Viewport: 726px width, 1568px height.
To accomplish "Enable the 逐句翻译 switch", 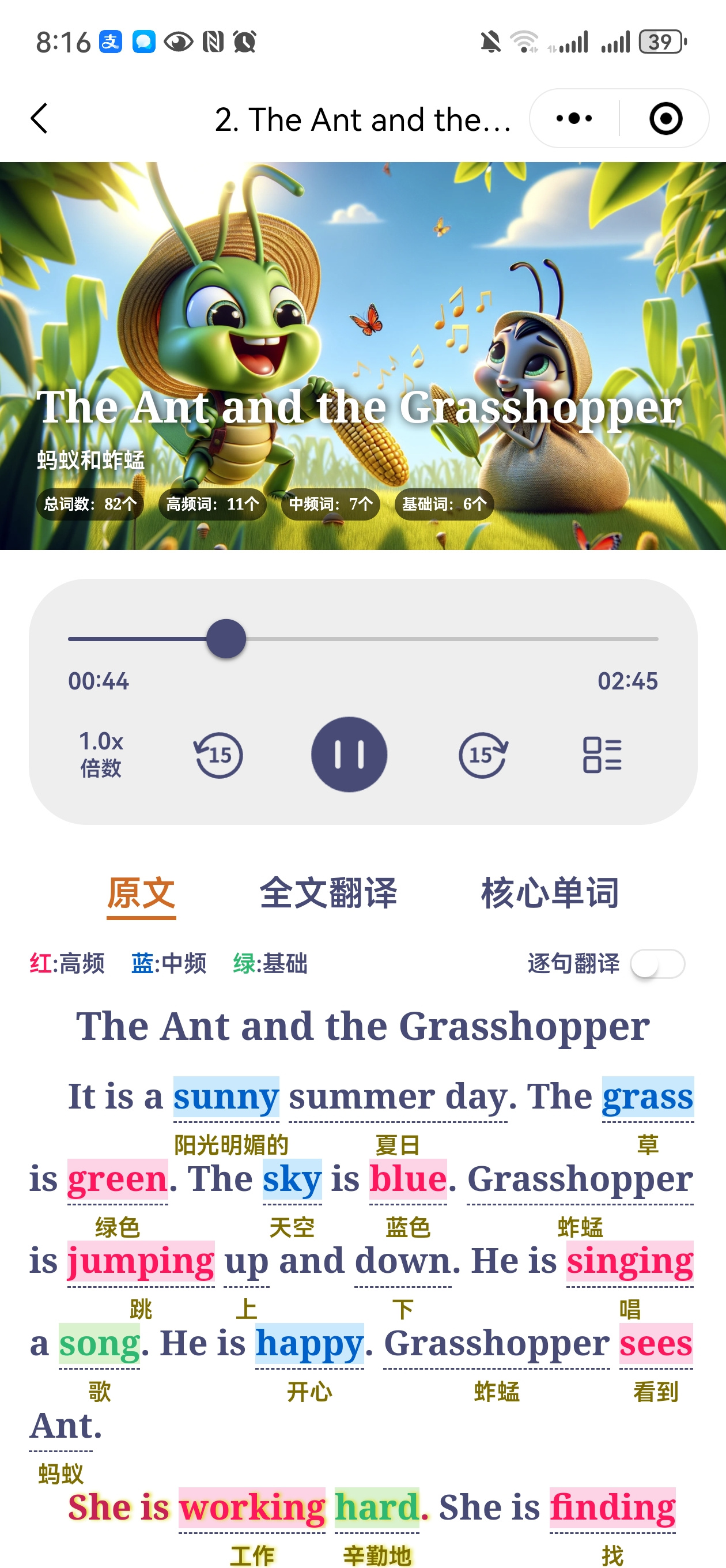I will point(657,963).
